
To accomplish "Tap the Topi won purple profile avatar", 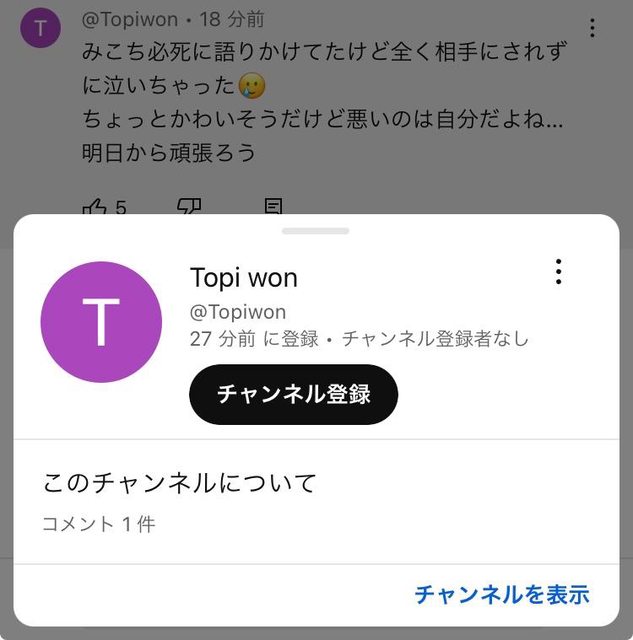I will point(101,322).
